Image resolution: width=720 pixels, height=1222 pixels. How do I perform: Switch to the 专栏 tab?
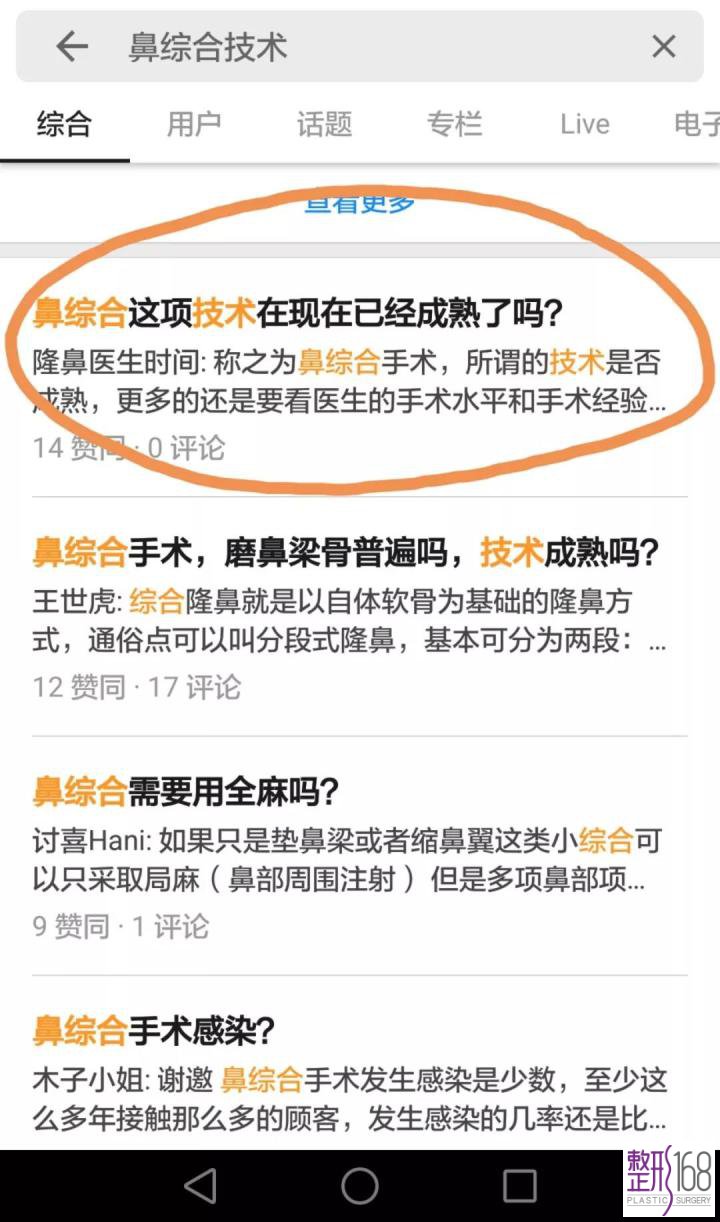coord(454,124)
